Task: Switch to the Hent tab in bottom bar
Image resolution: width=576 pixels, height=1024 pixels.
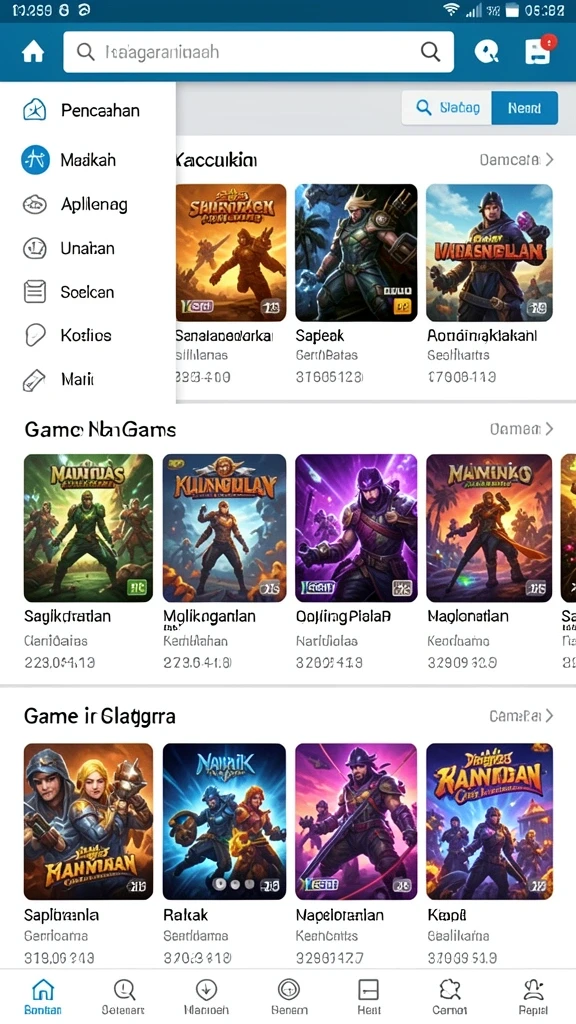Action: pyautogui.click(x=368, y=996)
